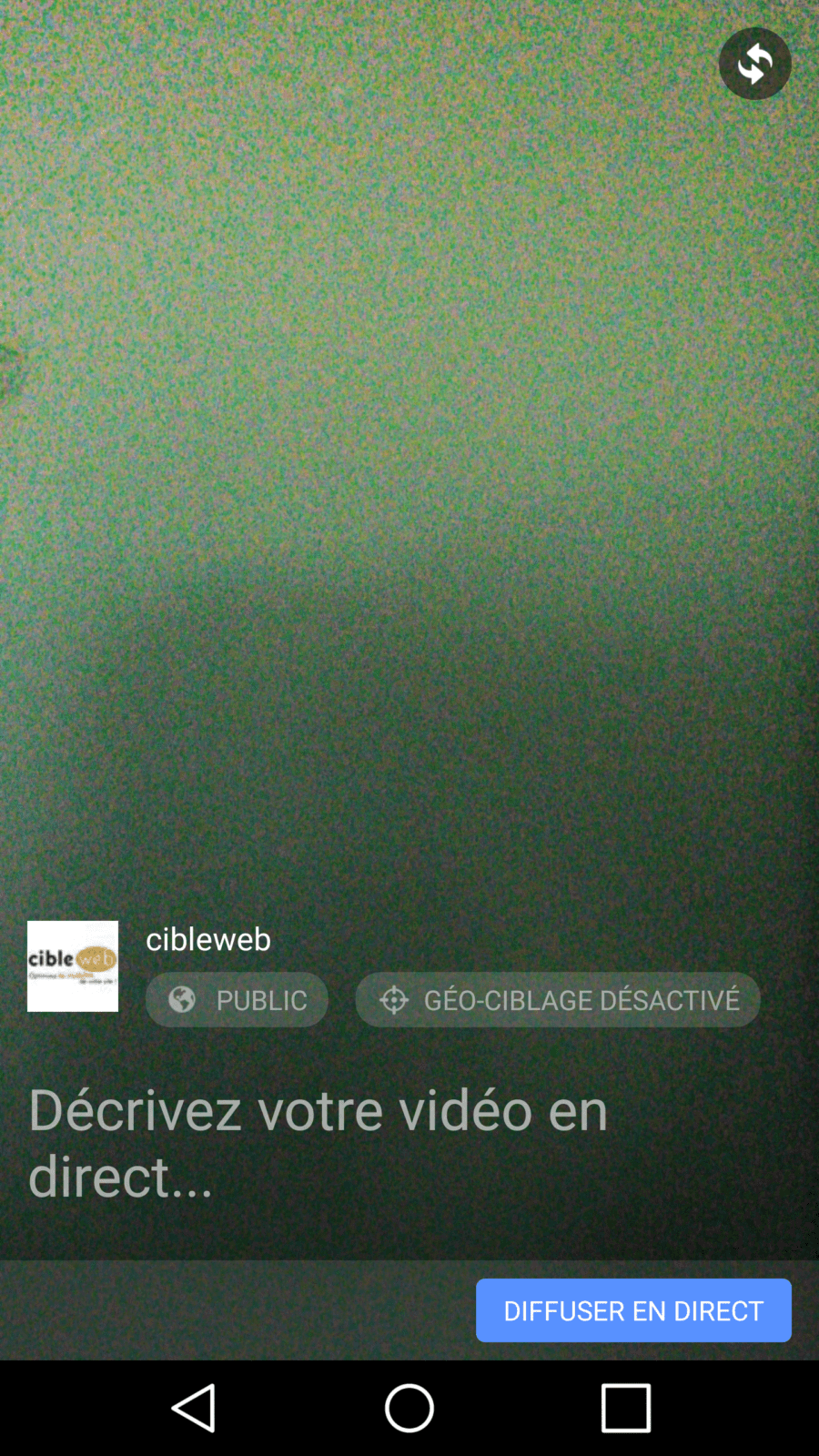This screenshot has width=819, height=1456.
Task: Change the PUBLIC audience setting
Action: click(237, 1000)
